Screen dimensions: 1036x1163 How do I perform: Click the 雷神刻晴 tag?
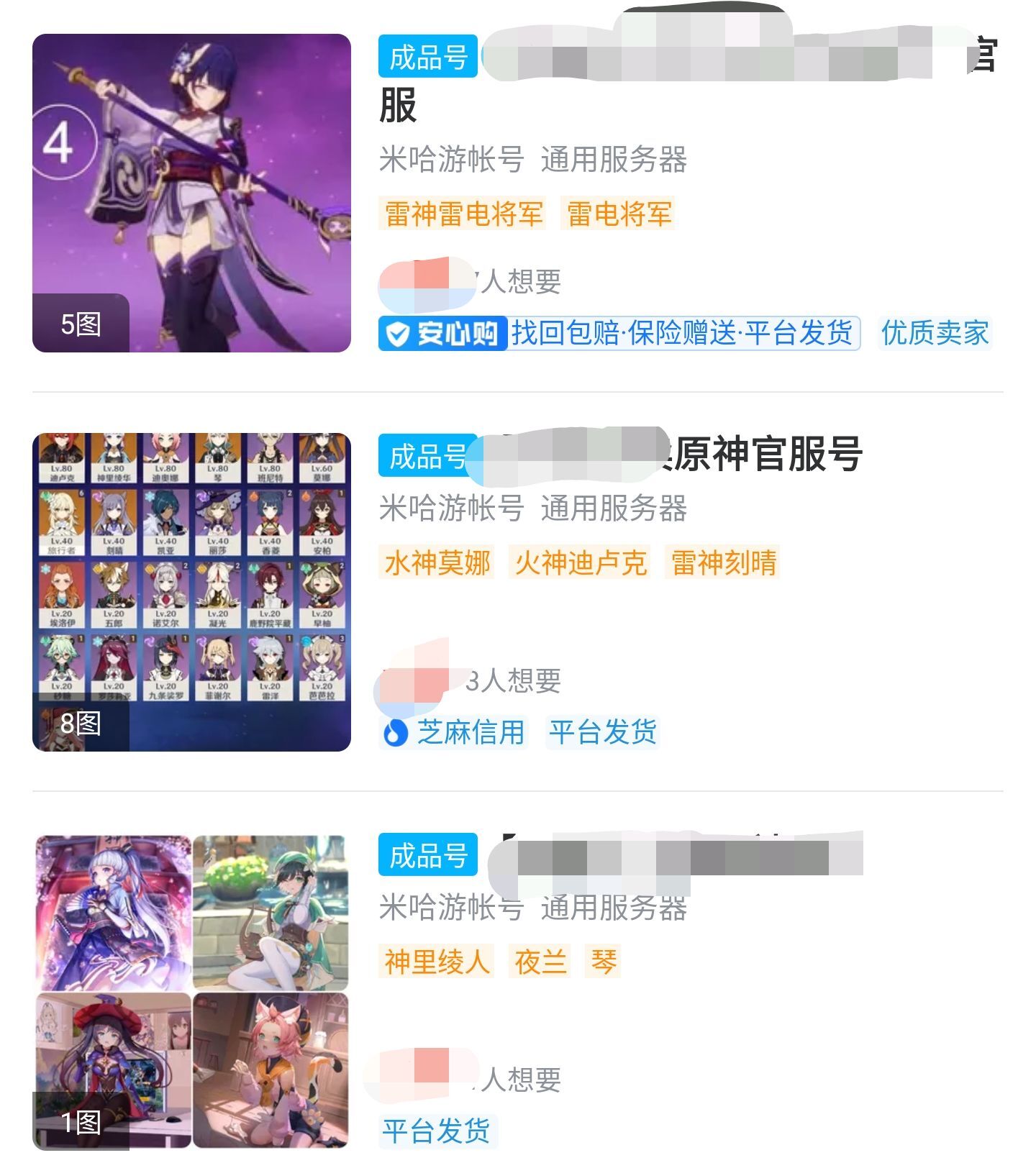coord(724,565)
